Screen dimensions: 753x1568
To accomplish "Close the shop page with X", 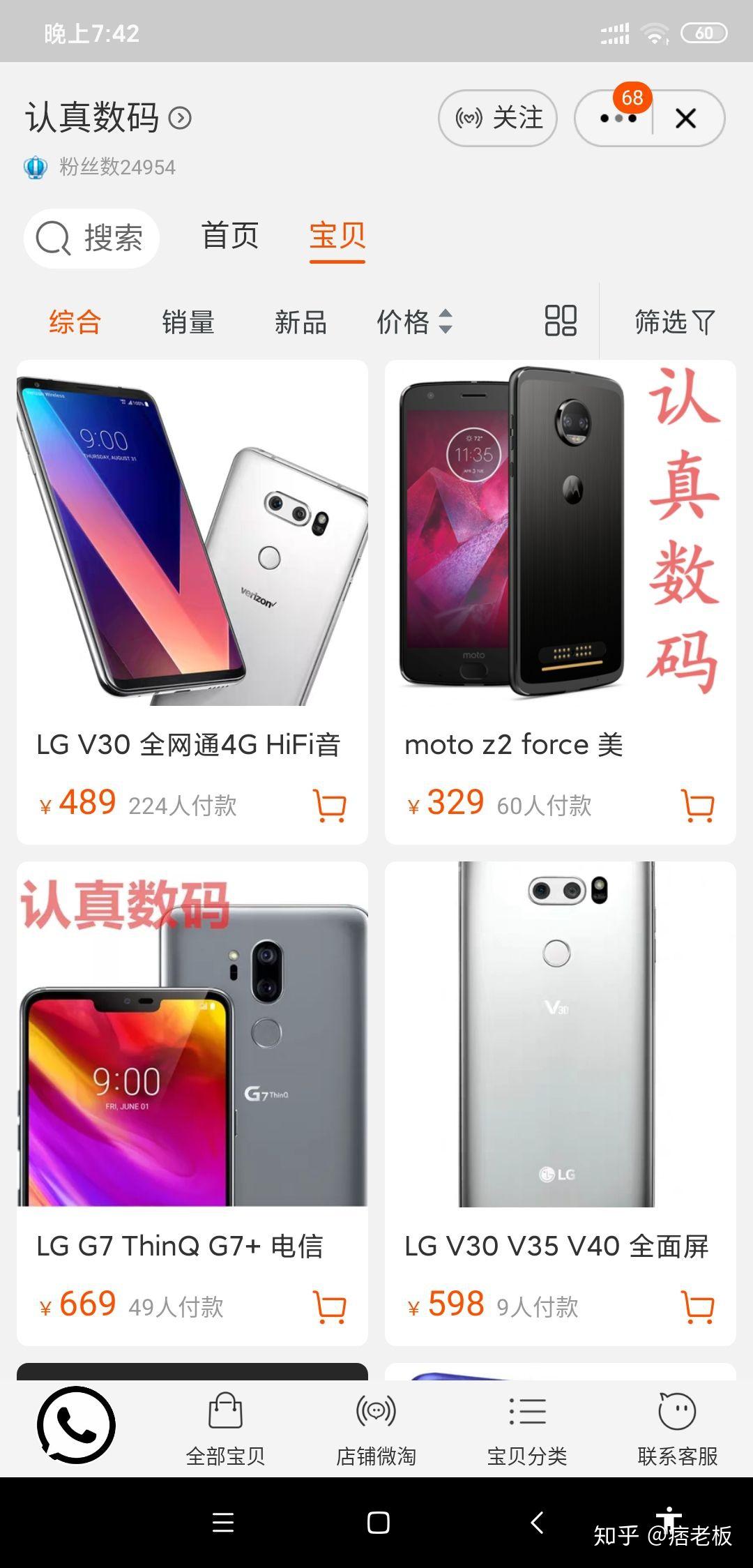I will 685,118.
